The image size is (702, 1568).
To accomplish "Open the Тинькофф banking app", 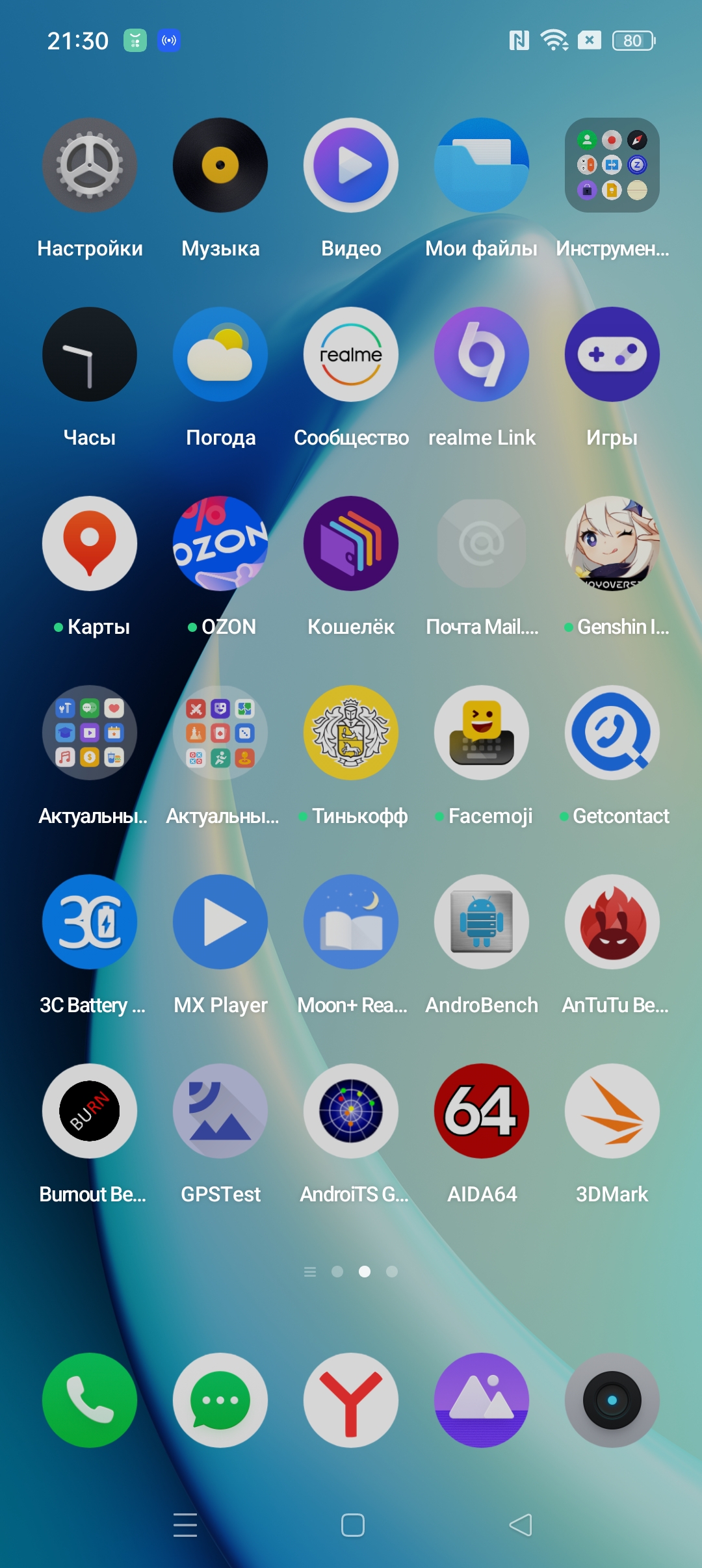I will click(x=351, y=733).
